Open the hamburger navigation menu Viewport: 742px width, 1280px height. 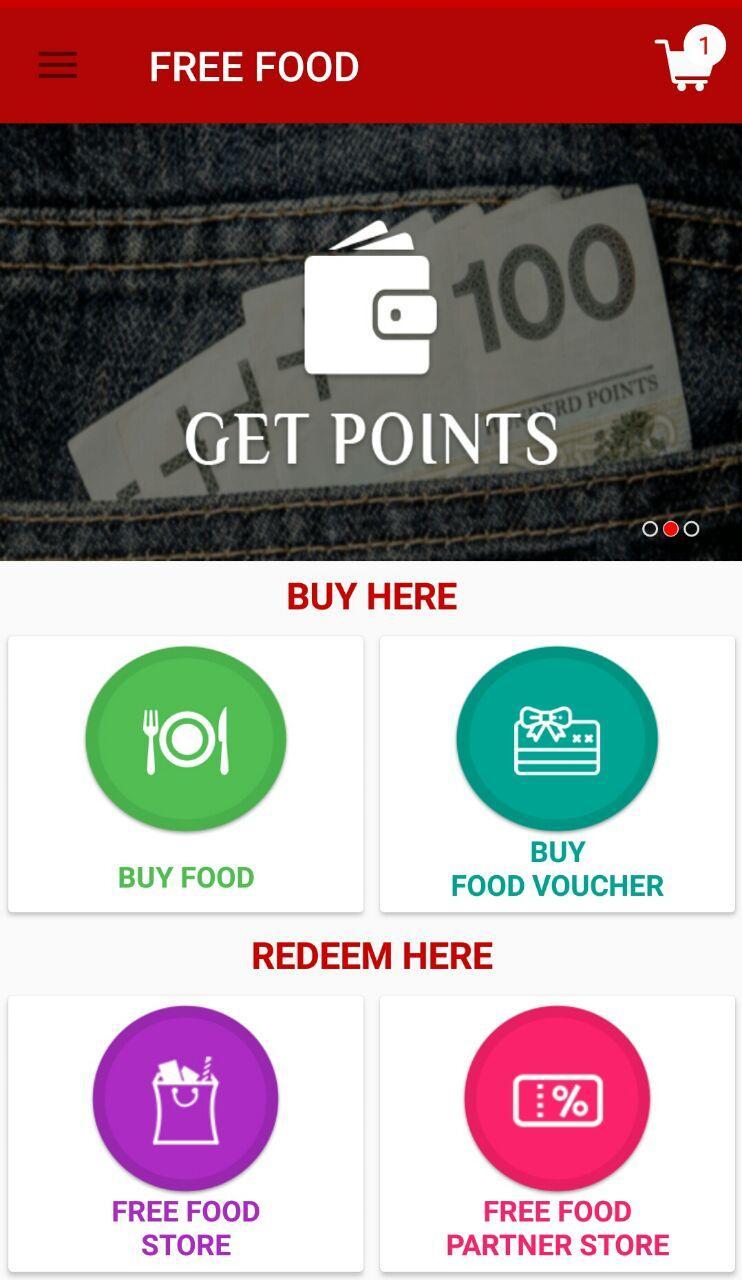point(57,66)
